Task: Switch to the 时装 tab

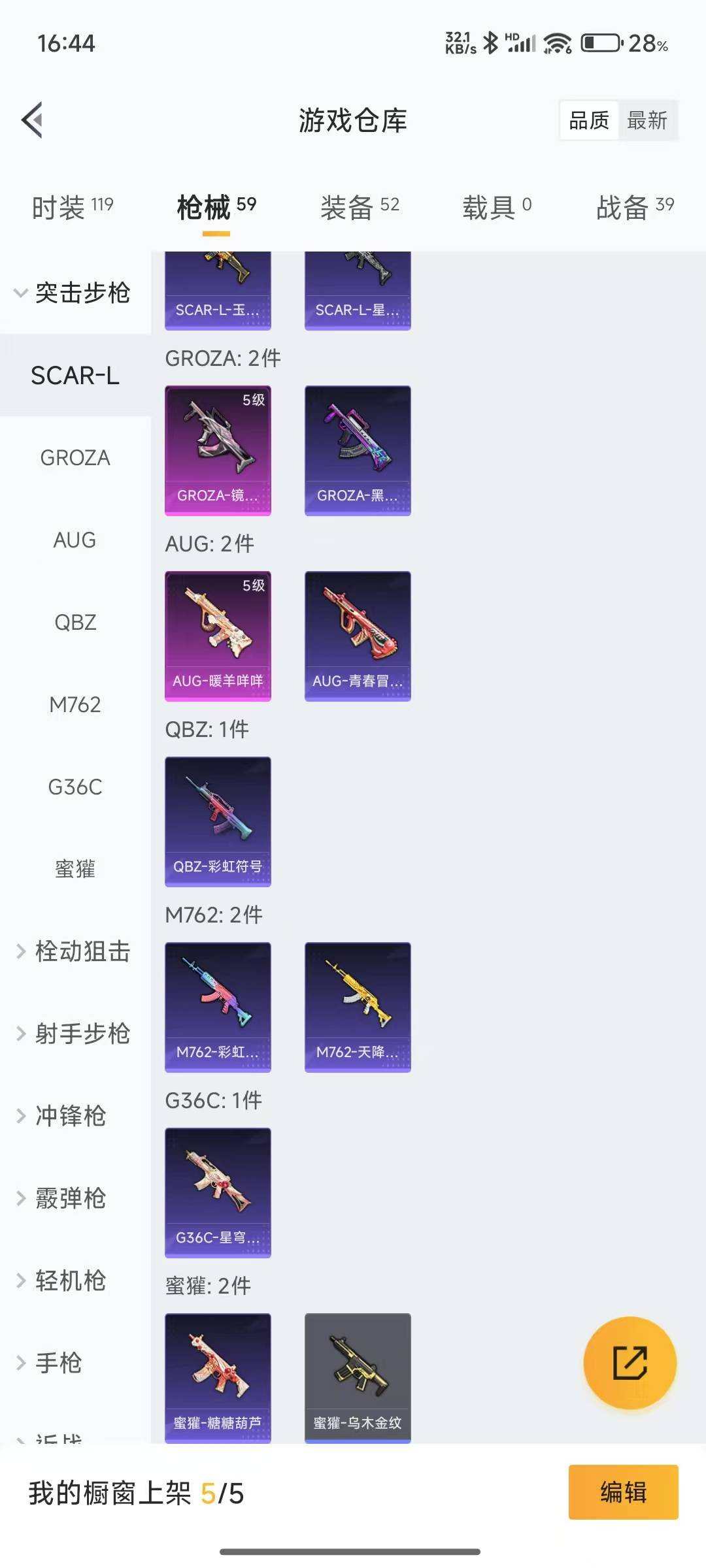Action: point(72,208)
